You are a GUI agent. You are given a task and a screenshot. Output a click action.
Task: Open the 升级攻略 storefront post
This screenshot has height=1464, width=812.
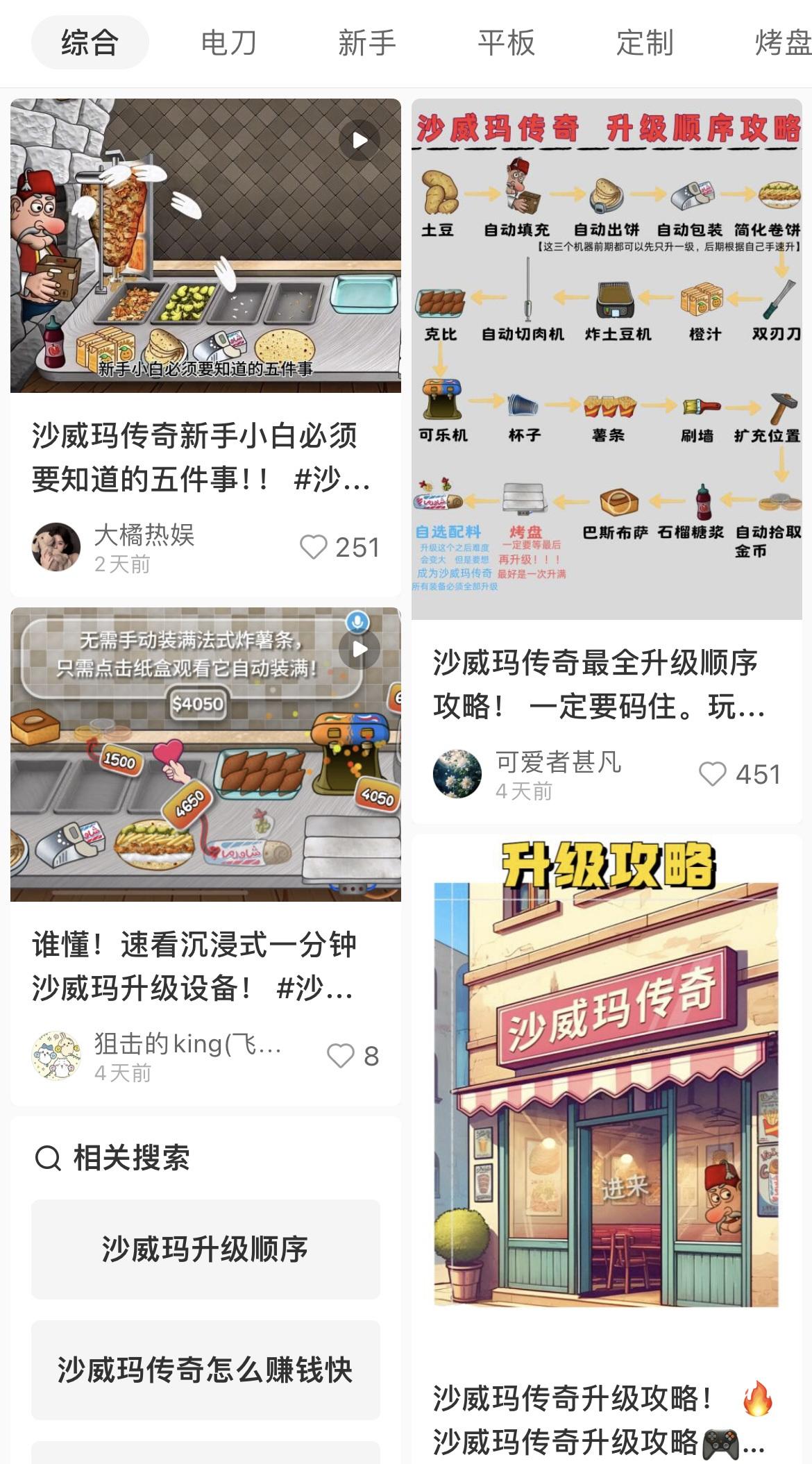tap(606, 1083)
